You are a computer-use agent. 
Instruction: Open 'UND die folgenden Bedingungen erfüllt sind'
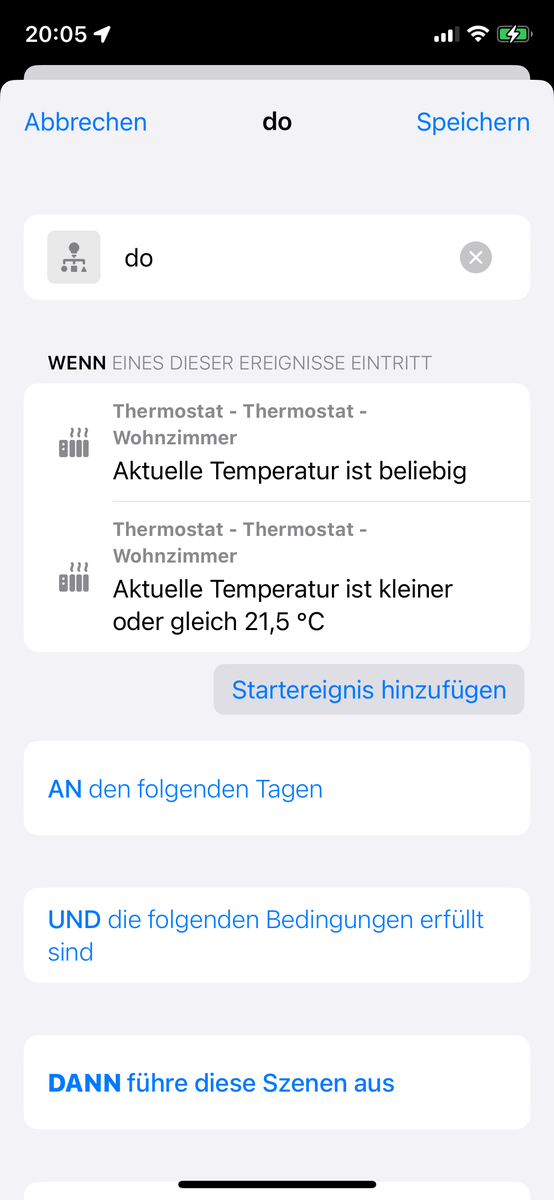(x=277, y=935)
